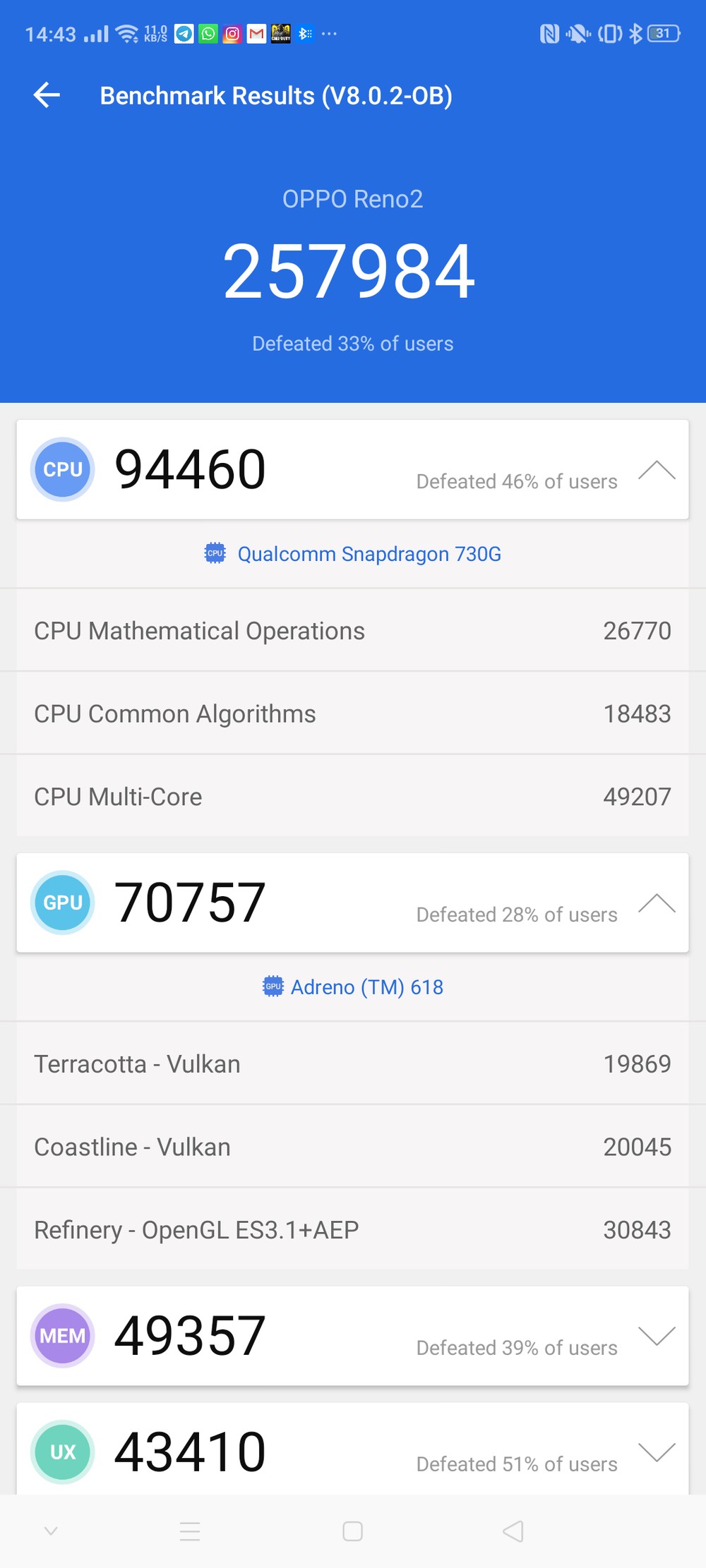706x1568 pixels.
Task: Go back from Benchmark Results
Action: click(x=47, y=95)
